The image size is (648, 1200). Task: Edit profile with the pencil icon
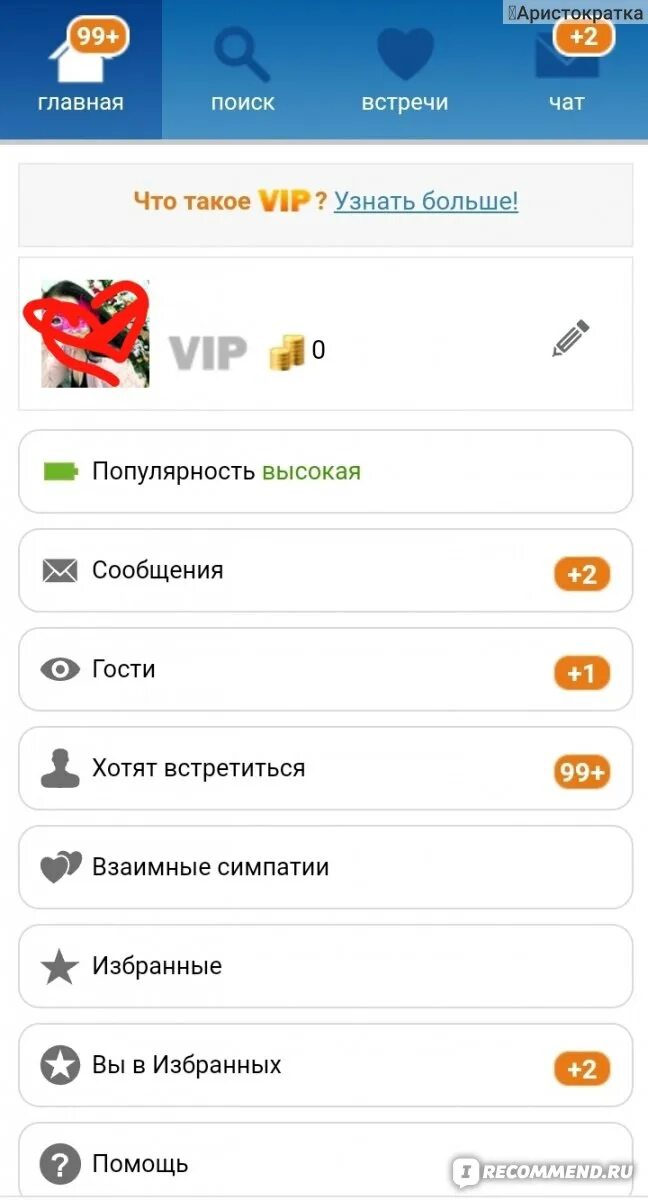tap(571, 339)
